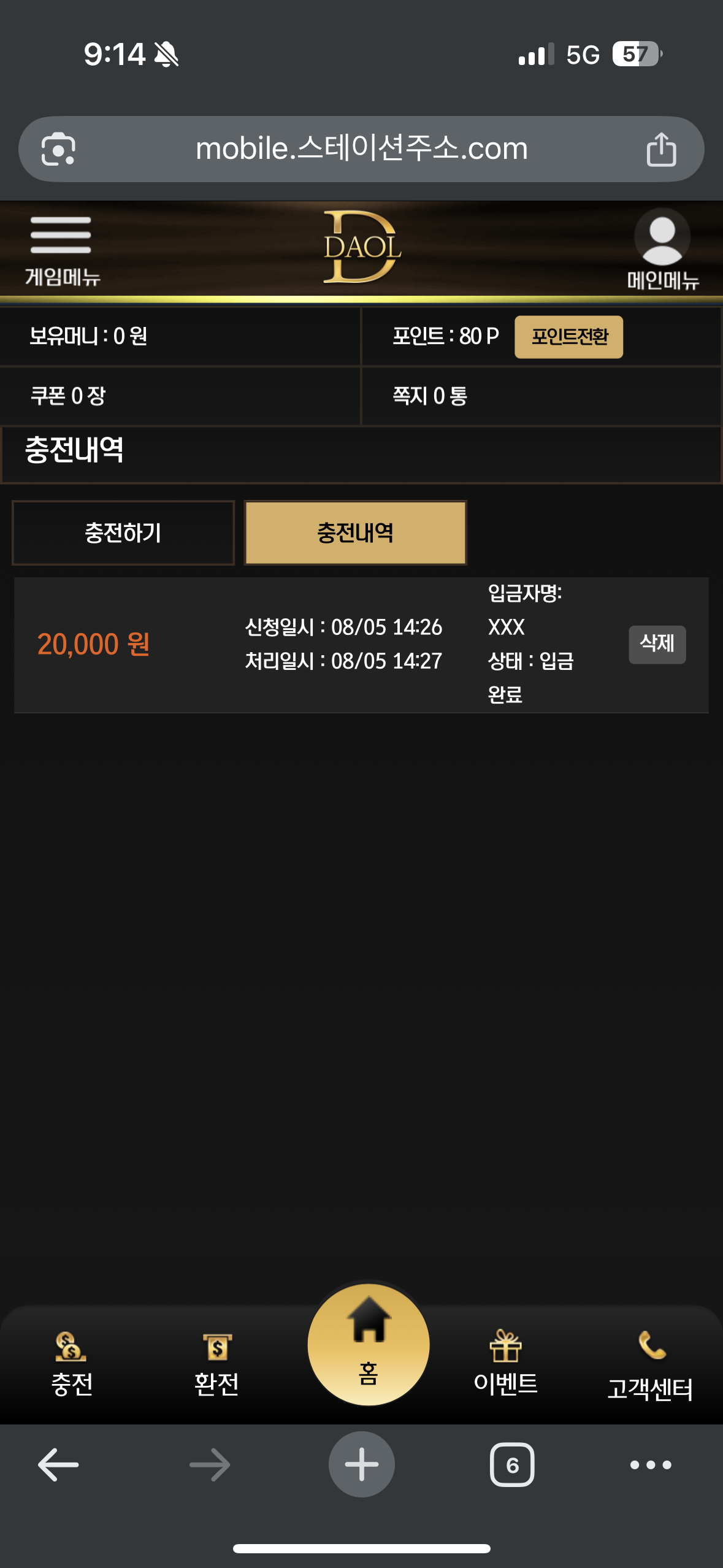Open the 게임메뉴 hamburger menu
The image size is (723, 1568).
point(61,250)
